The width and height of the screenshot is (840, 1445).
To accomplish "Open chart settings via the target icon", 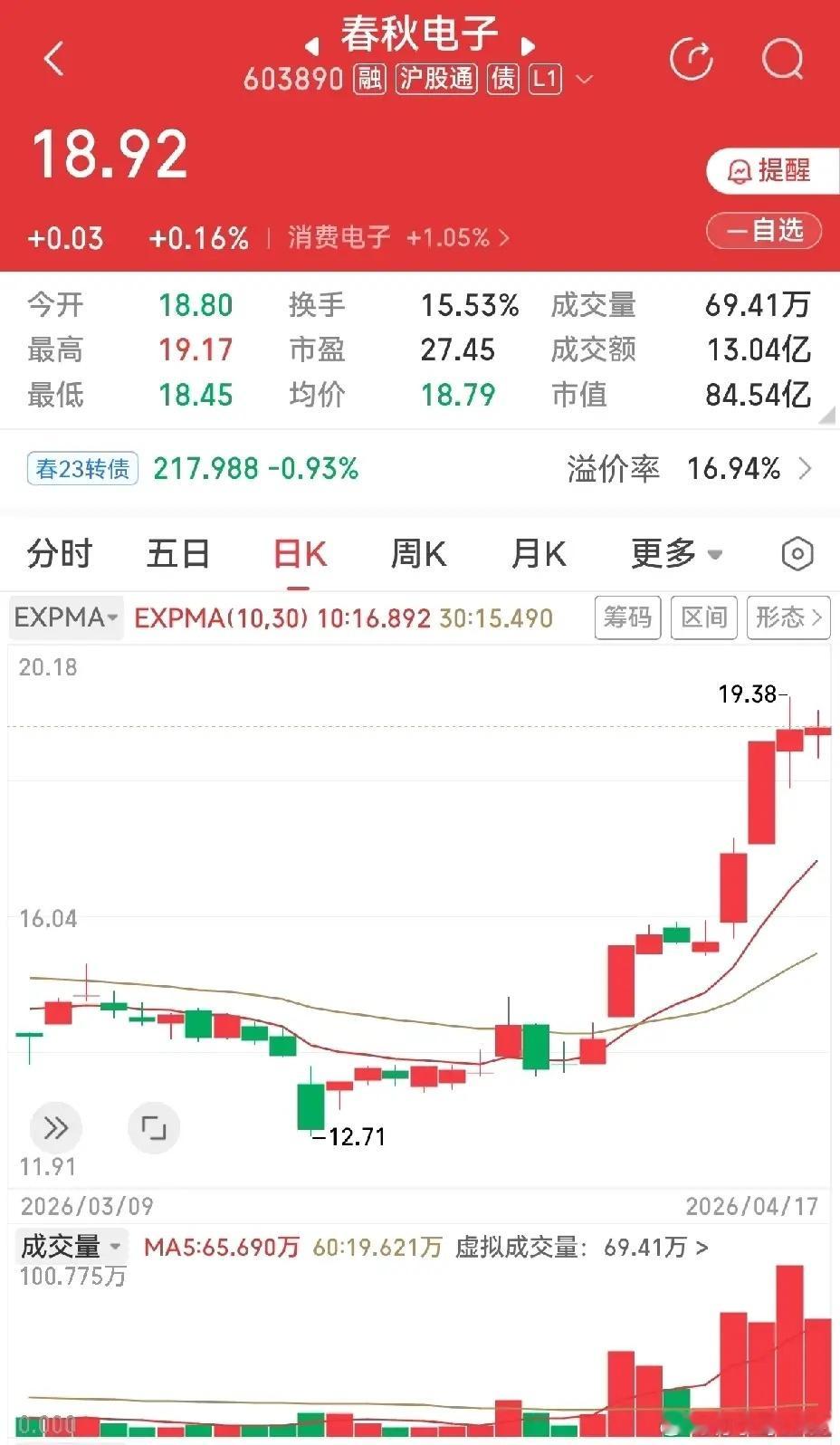I will 797,553.
